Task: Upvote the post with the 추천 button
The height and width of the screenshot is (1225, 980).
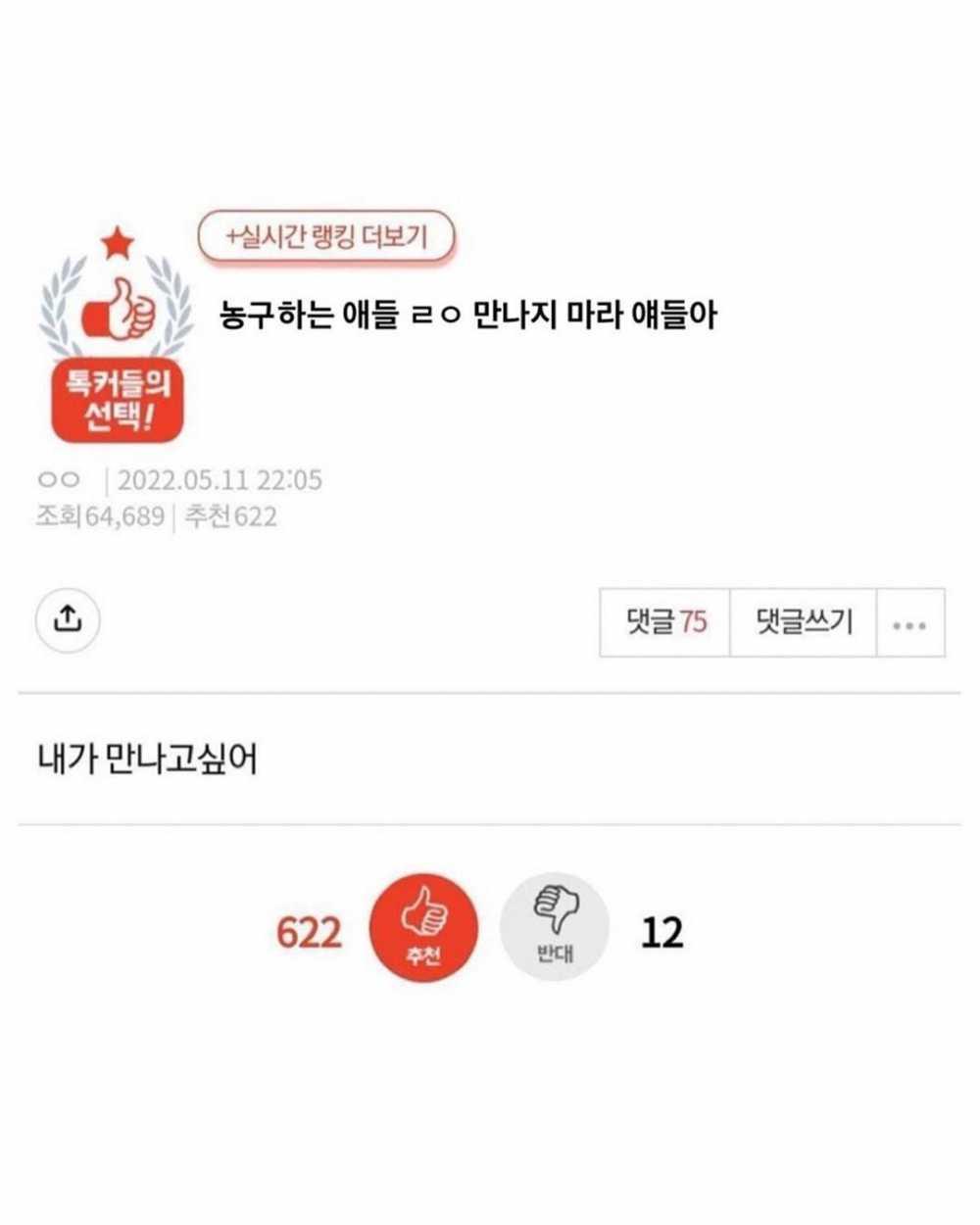Action: [x=423, y=928]
